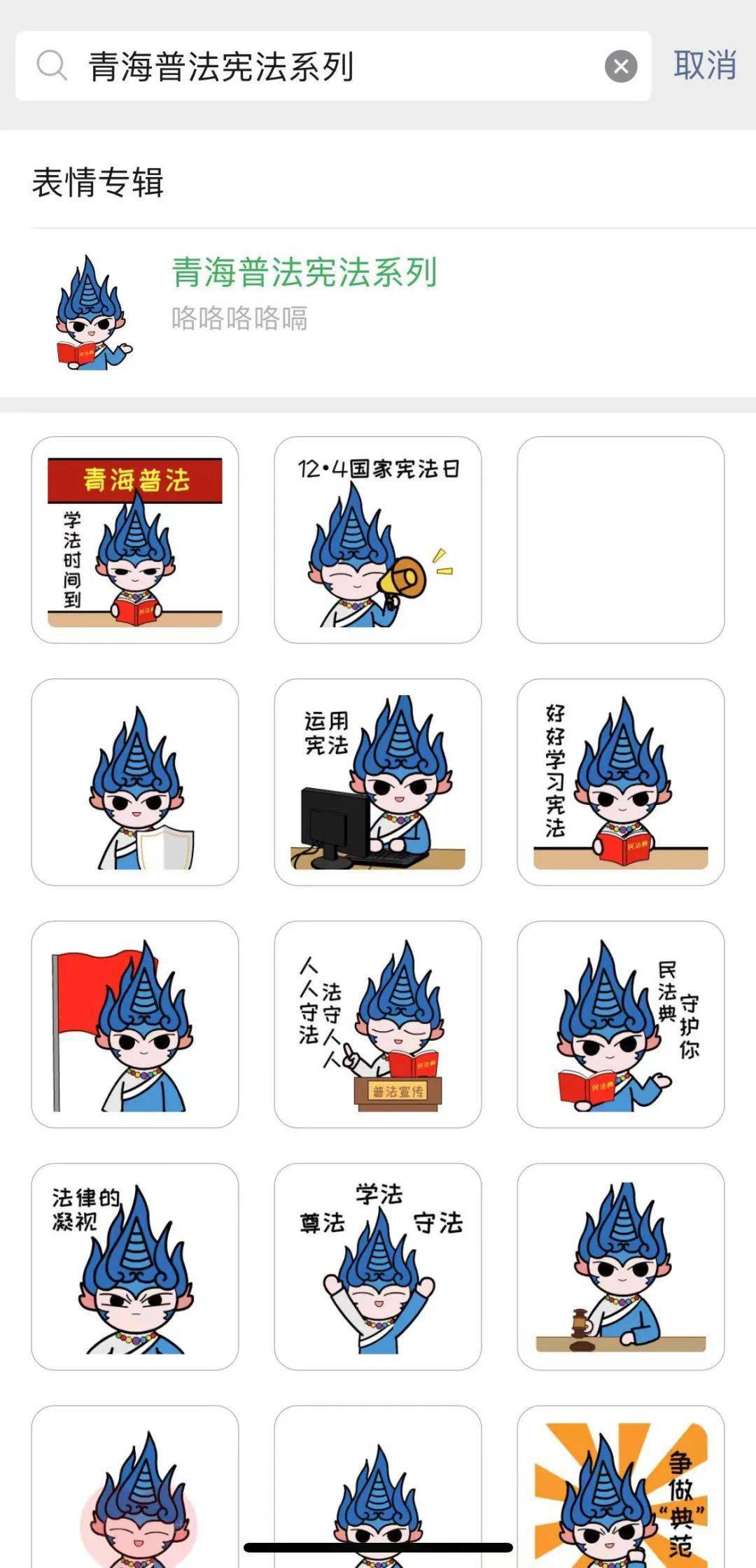756x1568 pixels.
Task: Clear the search text with the X icon
Action: (x=620, y=66)
